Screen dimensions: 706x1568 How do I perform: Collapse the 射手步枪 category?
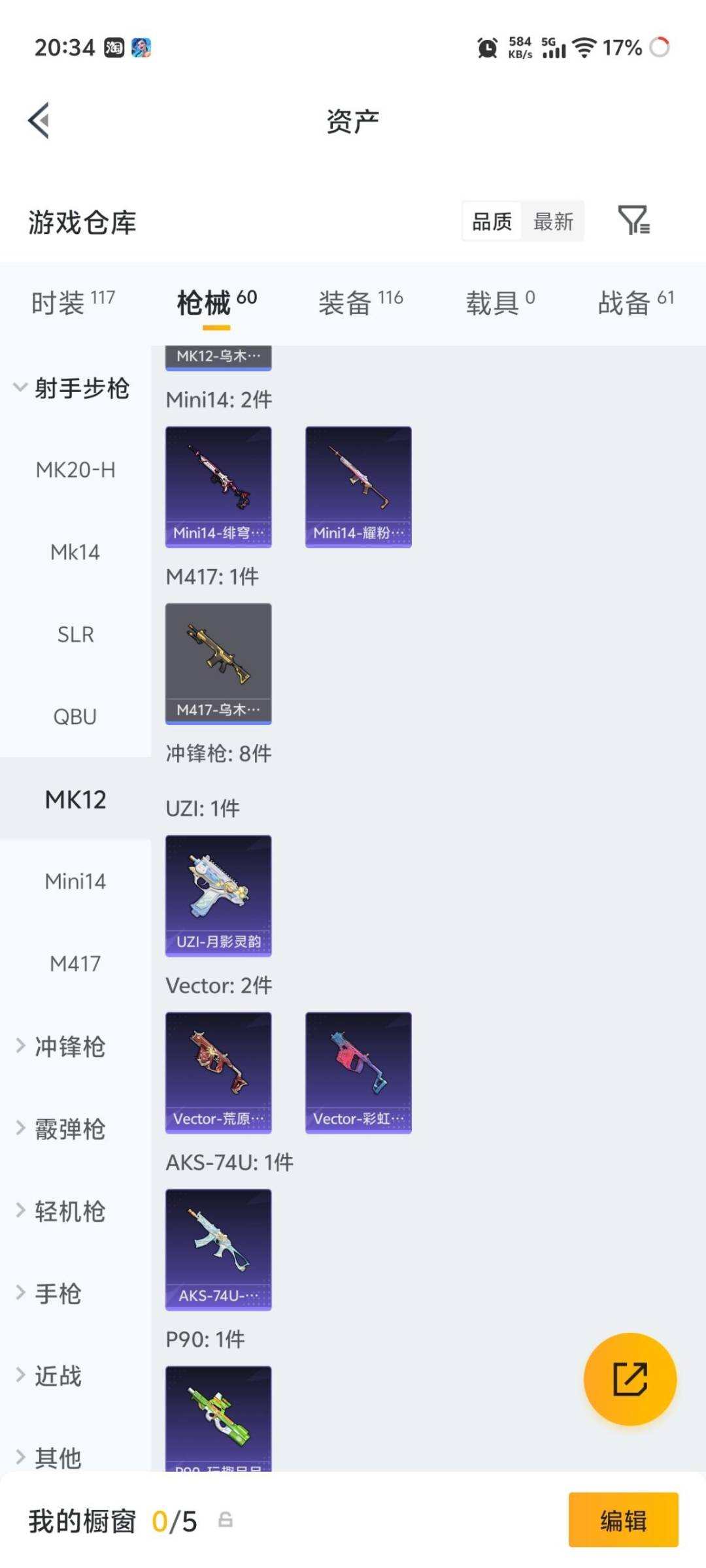point(72,388)
